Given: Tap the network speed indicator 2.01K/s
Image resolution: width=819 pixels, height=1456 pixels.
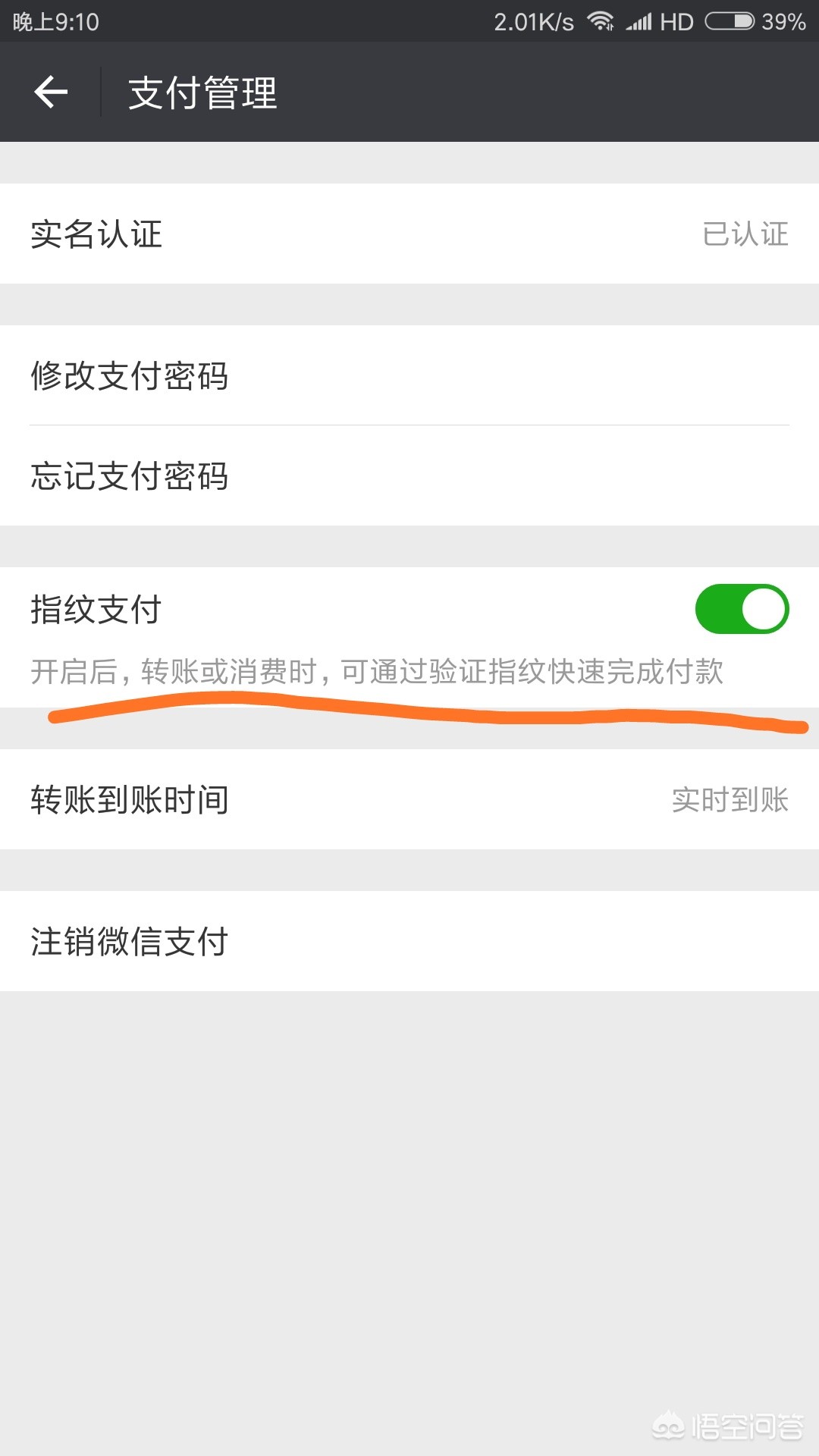Looking at the screenshot, I should tap(535, 20).
